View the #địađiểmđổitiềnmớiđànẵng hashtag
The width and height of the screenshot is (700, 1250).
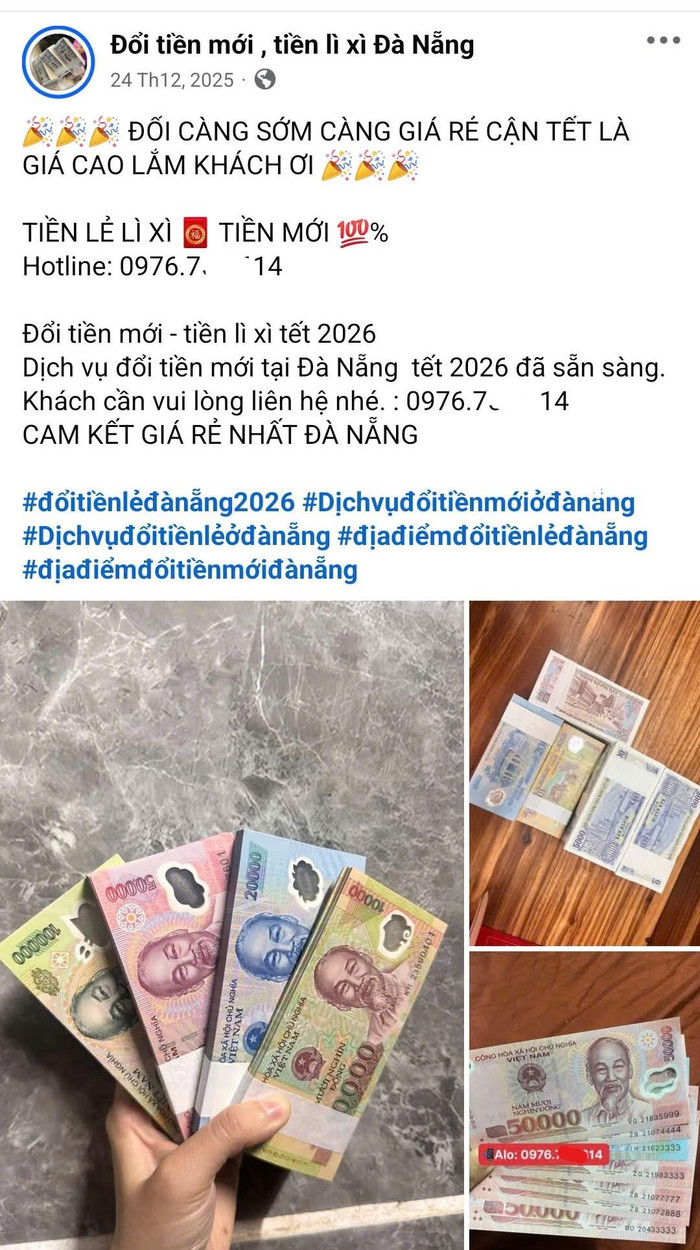(x=190, y=570)
